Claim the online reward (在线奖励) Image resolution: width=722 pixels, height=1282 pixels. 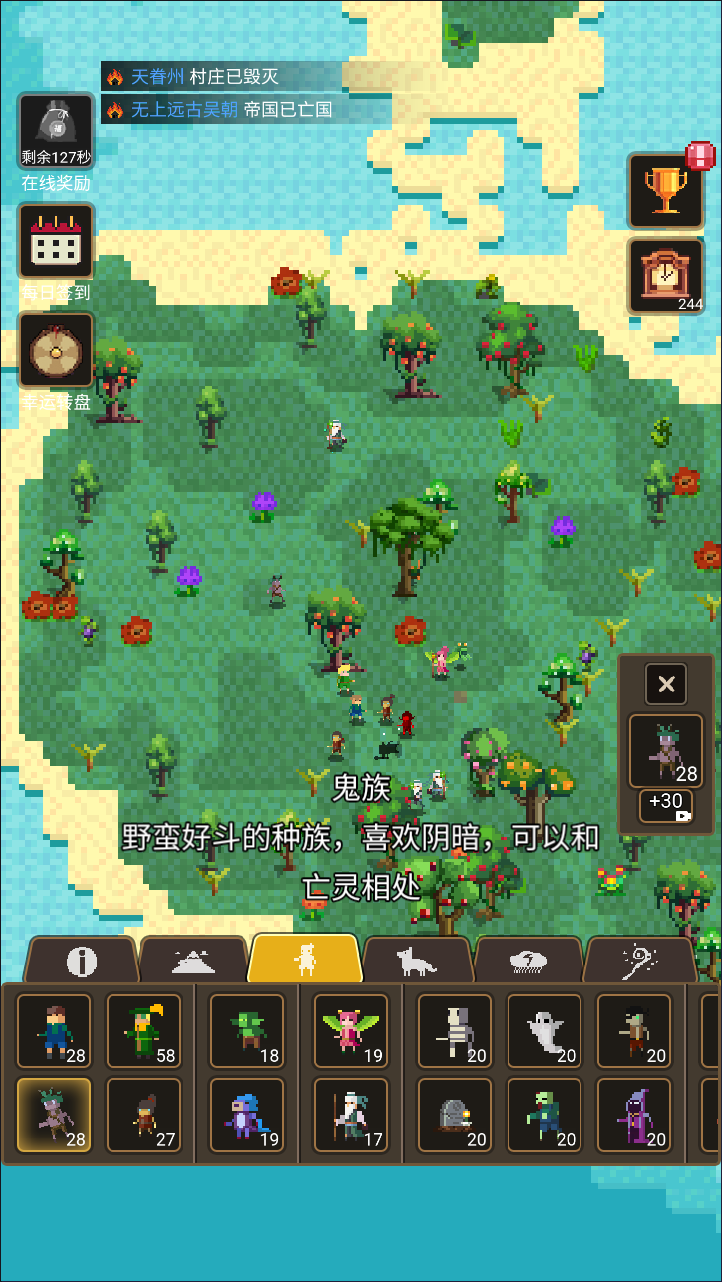click(x=56, y=131)
